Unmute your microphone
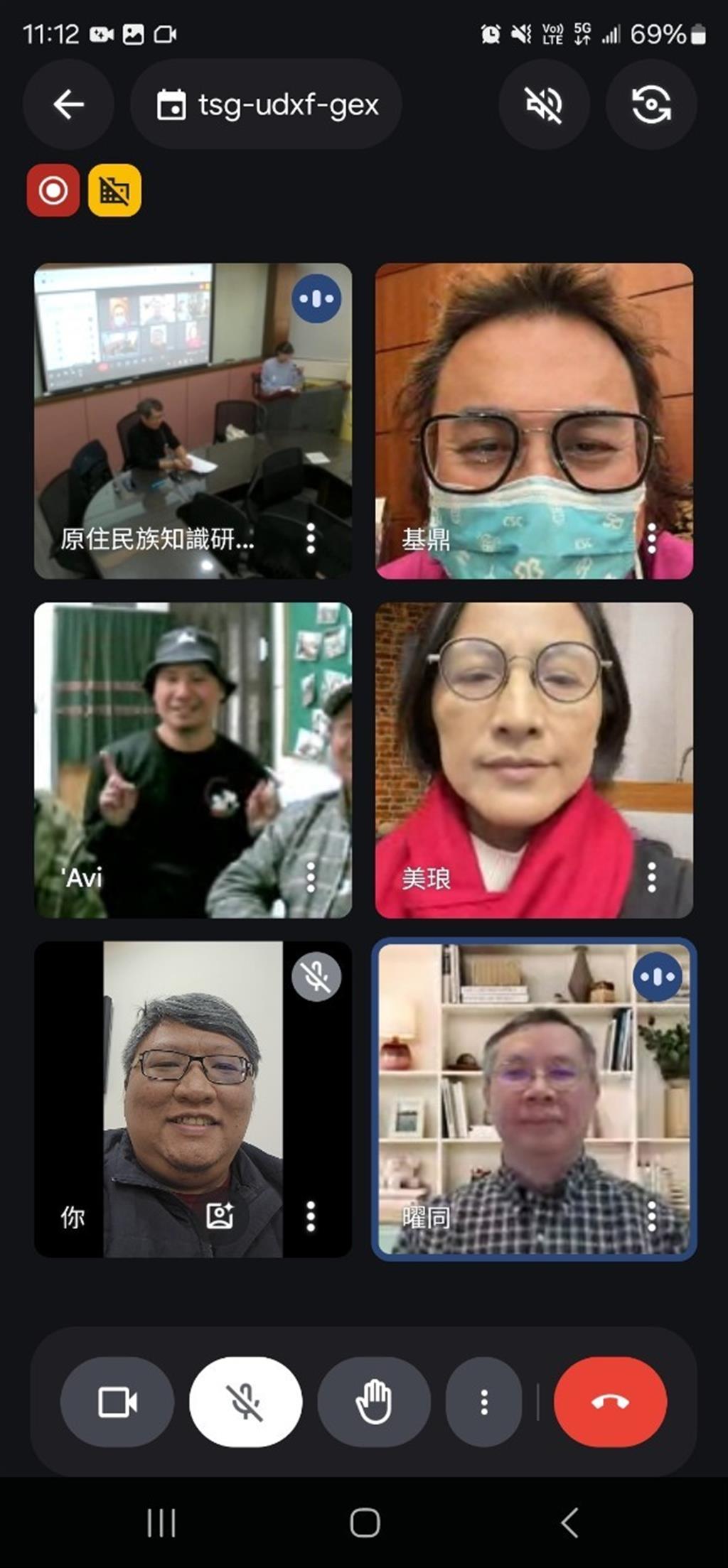This screenshot has height=1568, width=728. (246, 1402)
